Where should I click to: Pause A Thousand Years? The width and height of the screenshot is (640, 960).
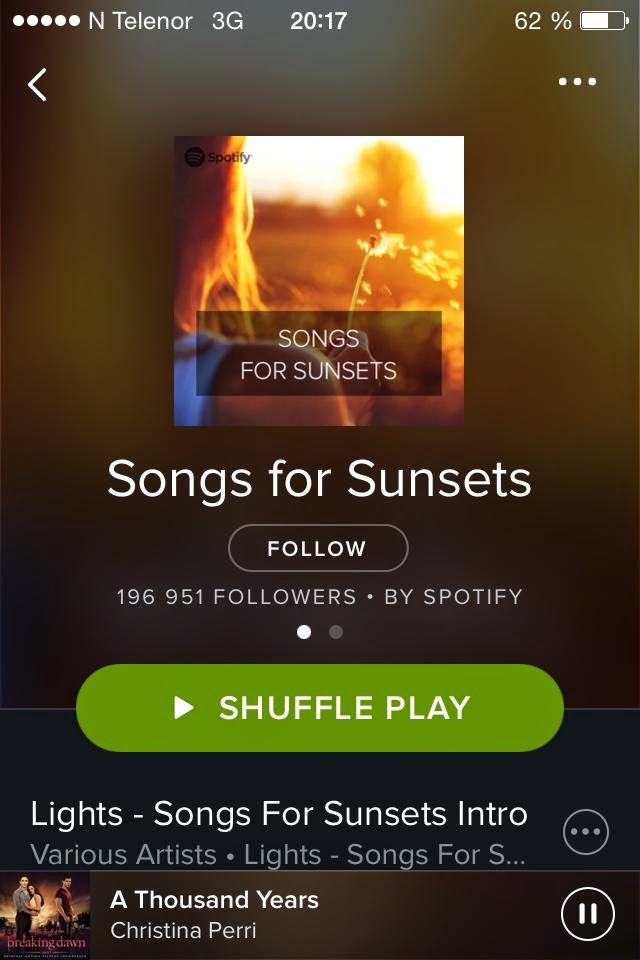tap(587, 914)
